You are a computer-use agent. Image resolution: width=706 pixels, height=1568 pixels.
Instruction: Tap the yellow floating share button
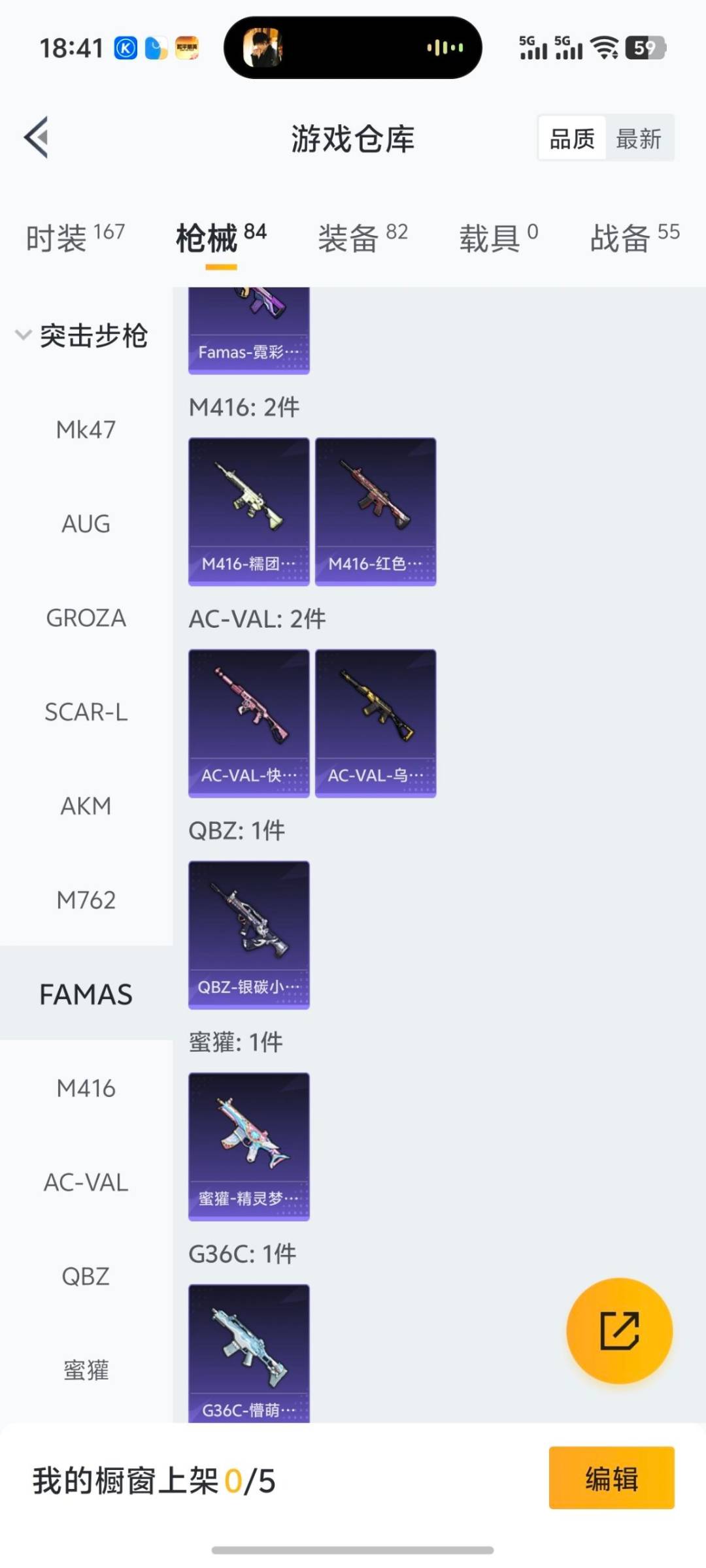(619, 1331)
